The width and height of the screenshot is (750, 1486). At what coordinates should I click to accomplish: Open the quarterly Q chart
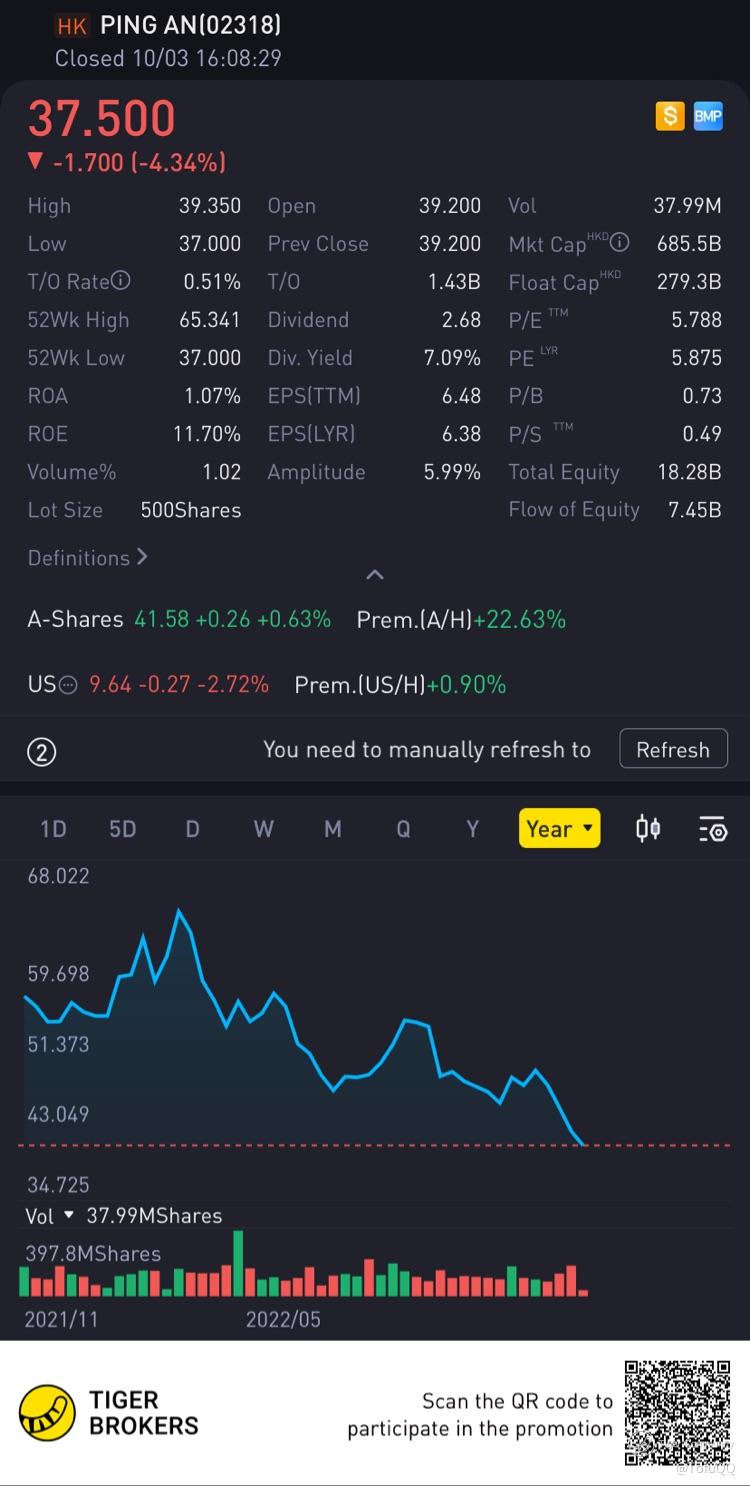403,829
